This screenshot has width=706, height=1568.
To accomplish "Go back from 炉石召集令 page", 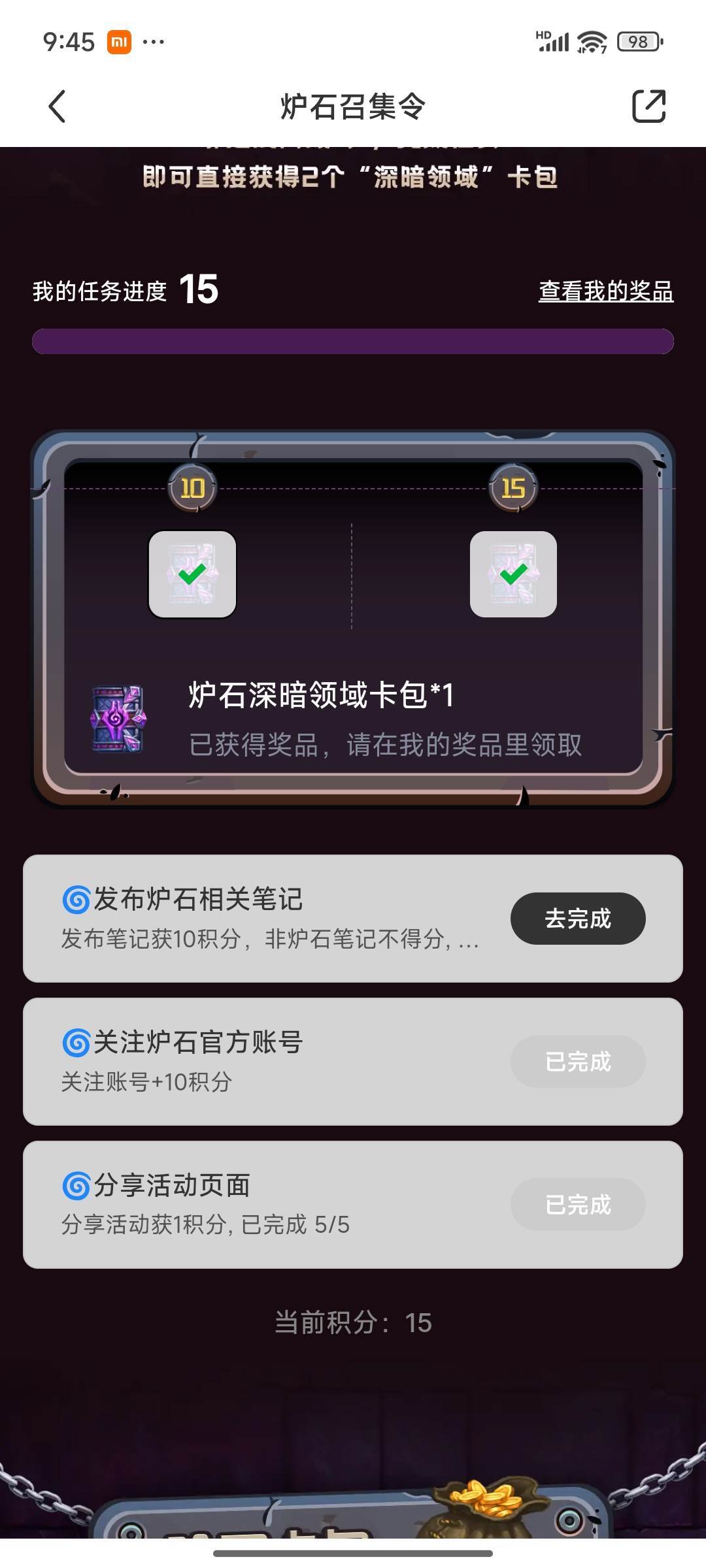I will pyautogui.click(x=58, y=106).
